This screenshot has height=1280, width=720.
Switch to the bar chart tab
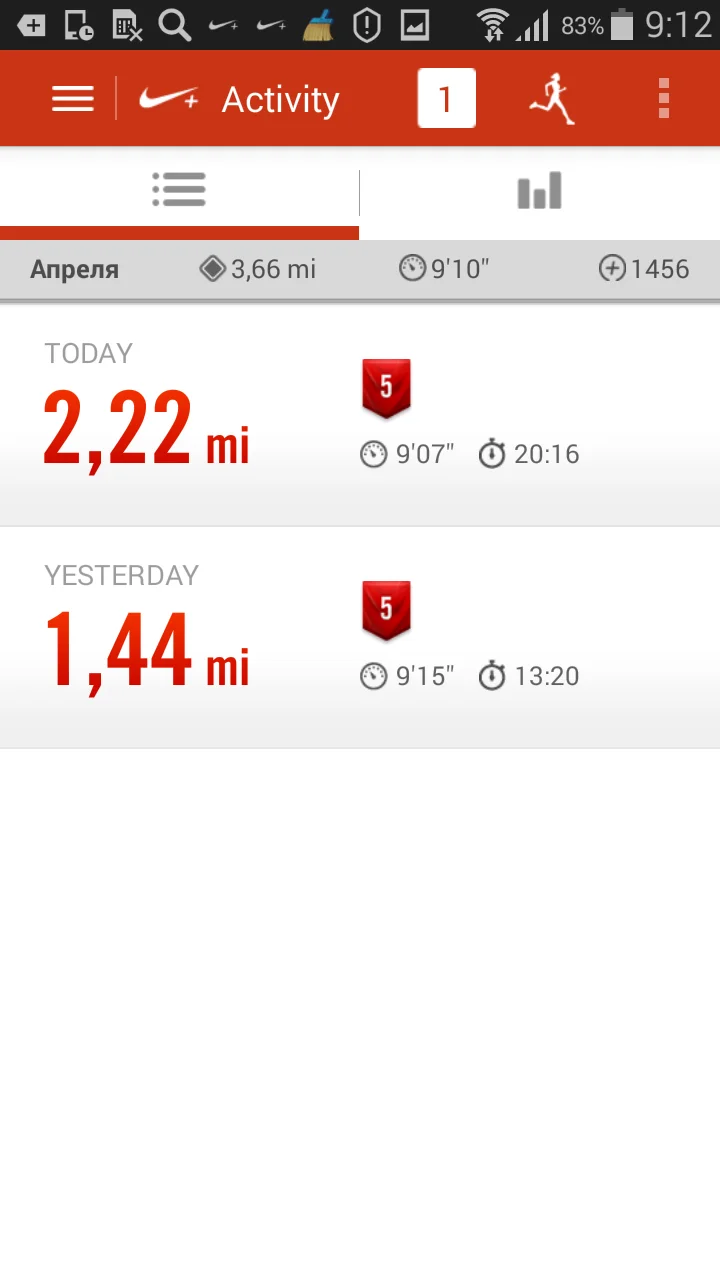pyautogui.click(x=540, y=190)
